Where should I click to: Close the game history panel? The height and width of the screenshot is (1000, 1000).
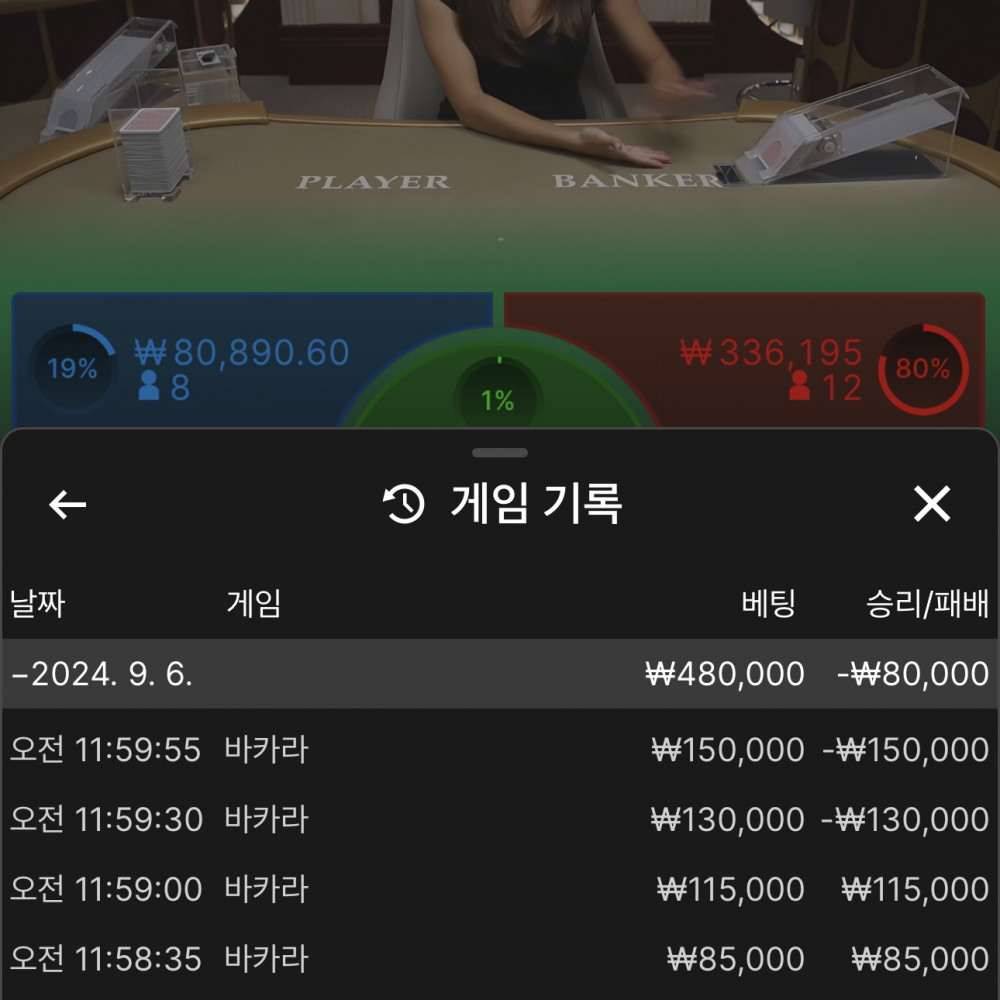click(931, 505)
